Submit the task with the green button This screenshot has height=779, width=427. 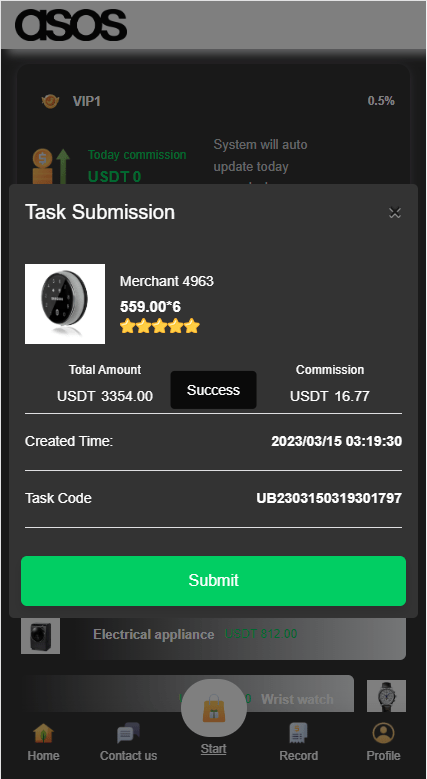213,580
